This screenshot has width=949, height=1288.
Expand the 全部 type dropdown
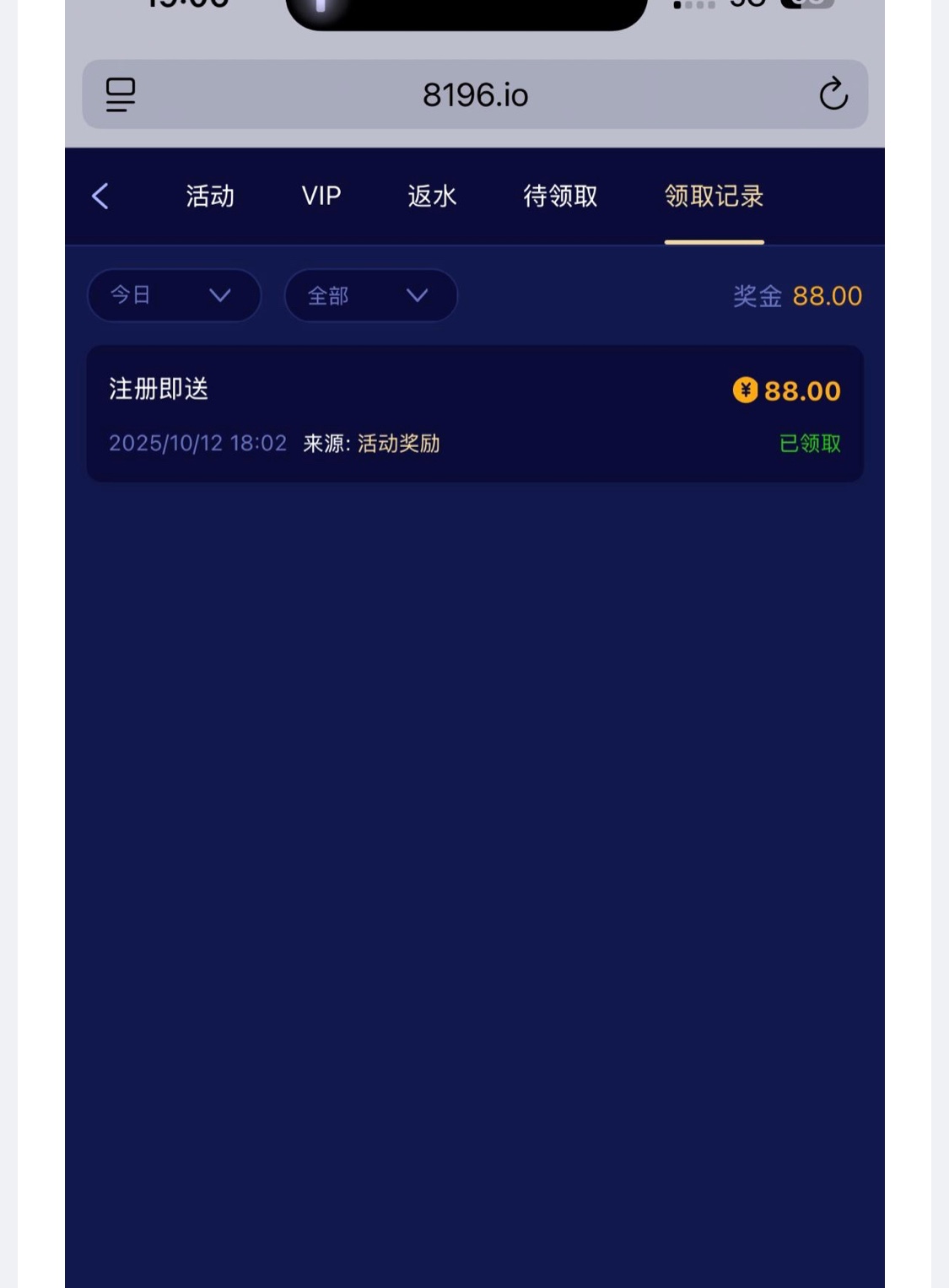tap(371, 295)
